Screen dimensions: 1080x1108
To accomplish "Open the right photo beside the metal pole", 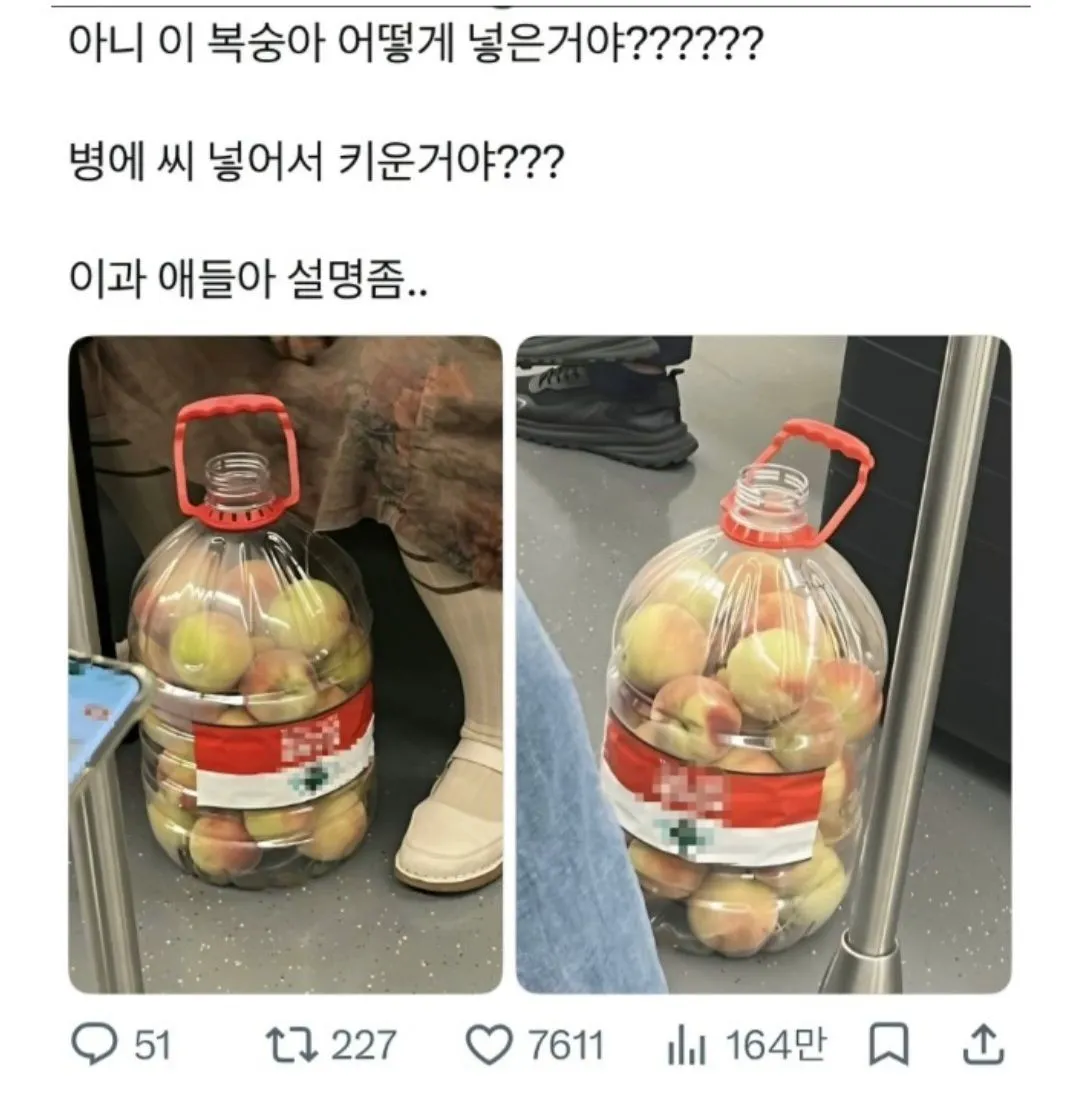I will click(764, 664).
